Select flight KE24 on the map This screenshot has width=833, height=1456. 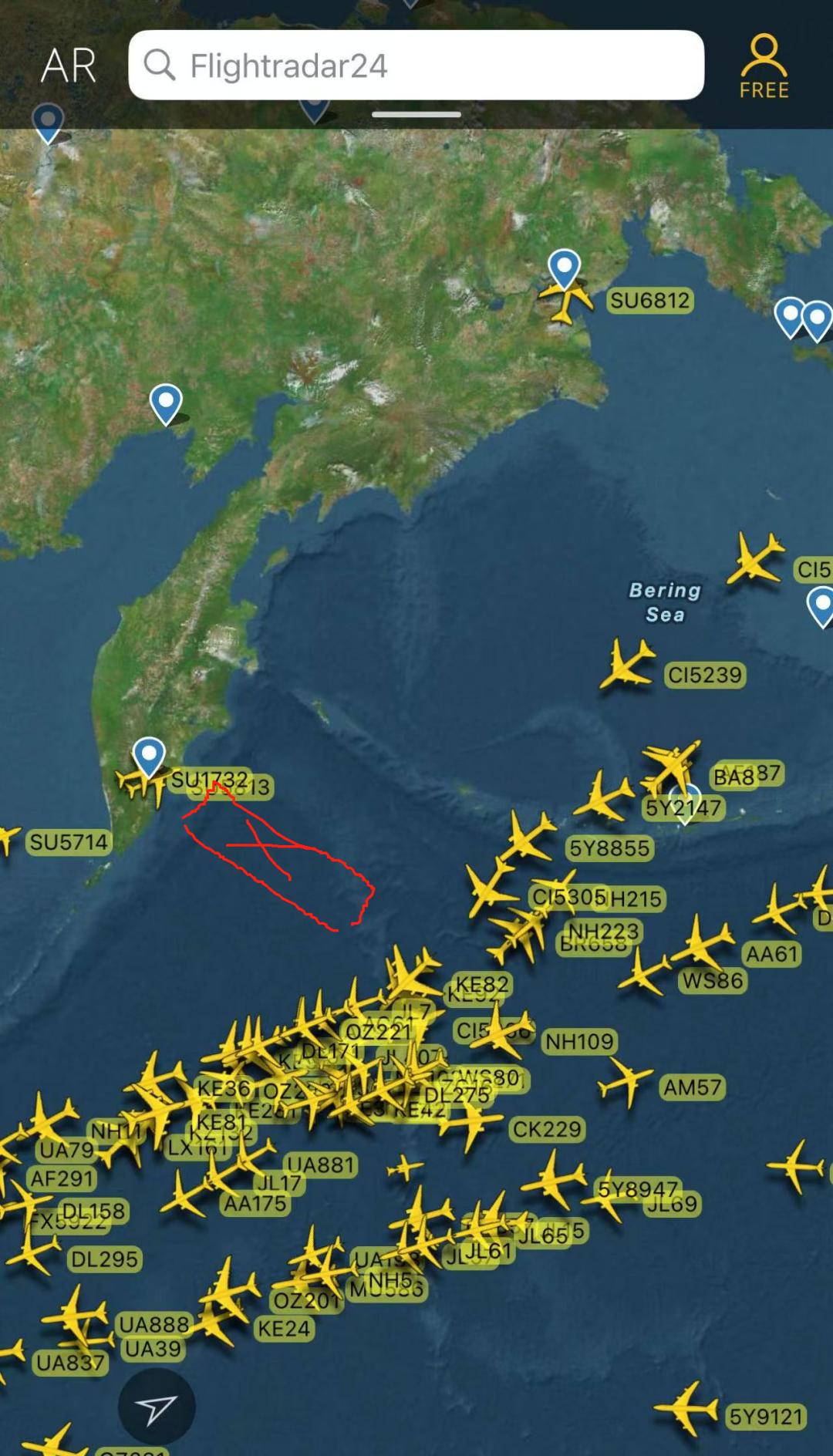[284, 1329]
